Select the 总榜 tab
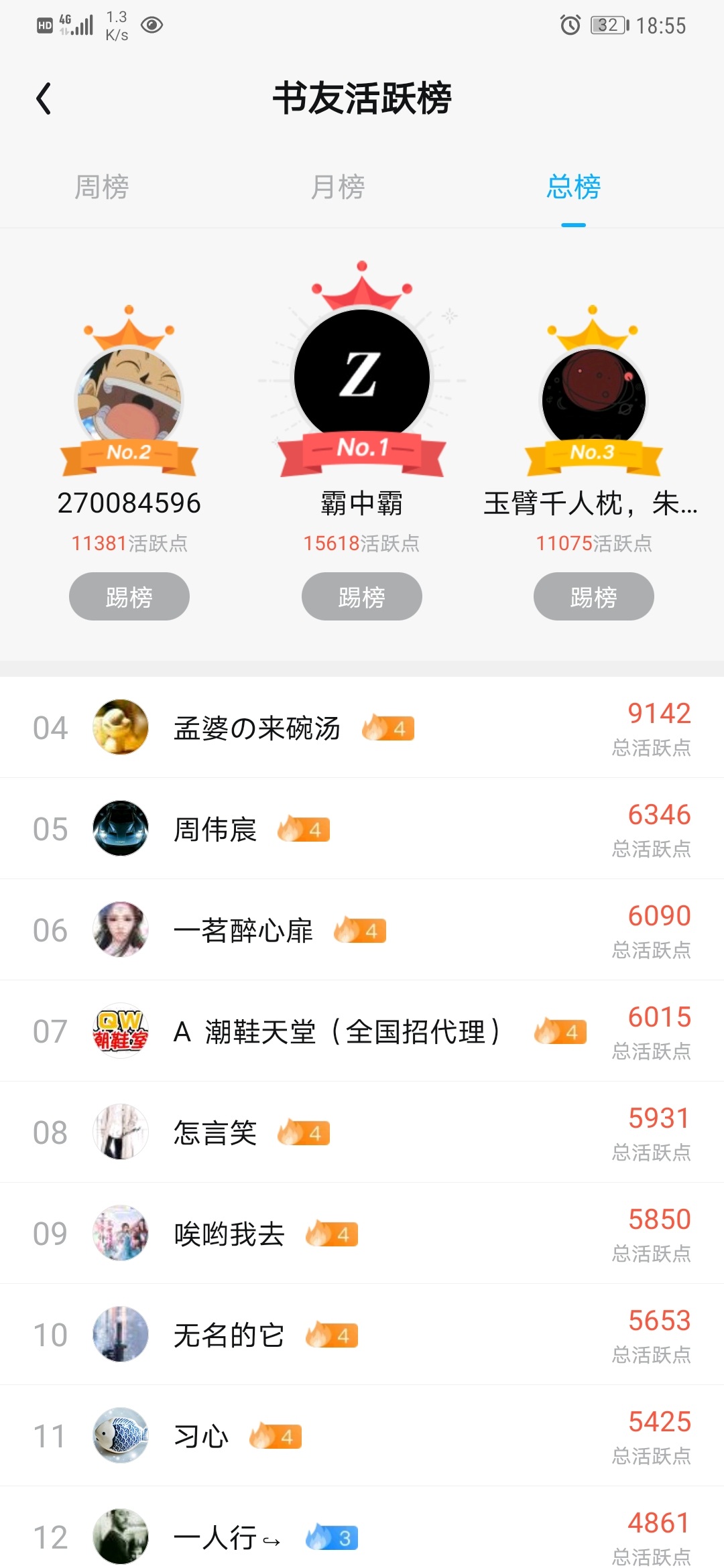Viewport: 724px width, 1568px height. tap(573, 187)
